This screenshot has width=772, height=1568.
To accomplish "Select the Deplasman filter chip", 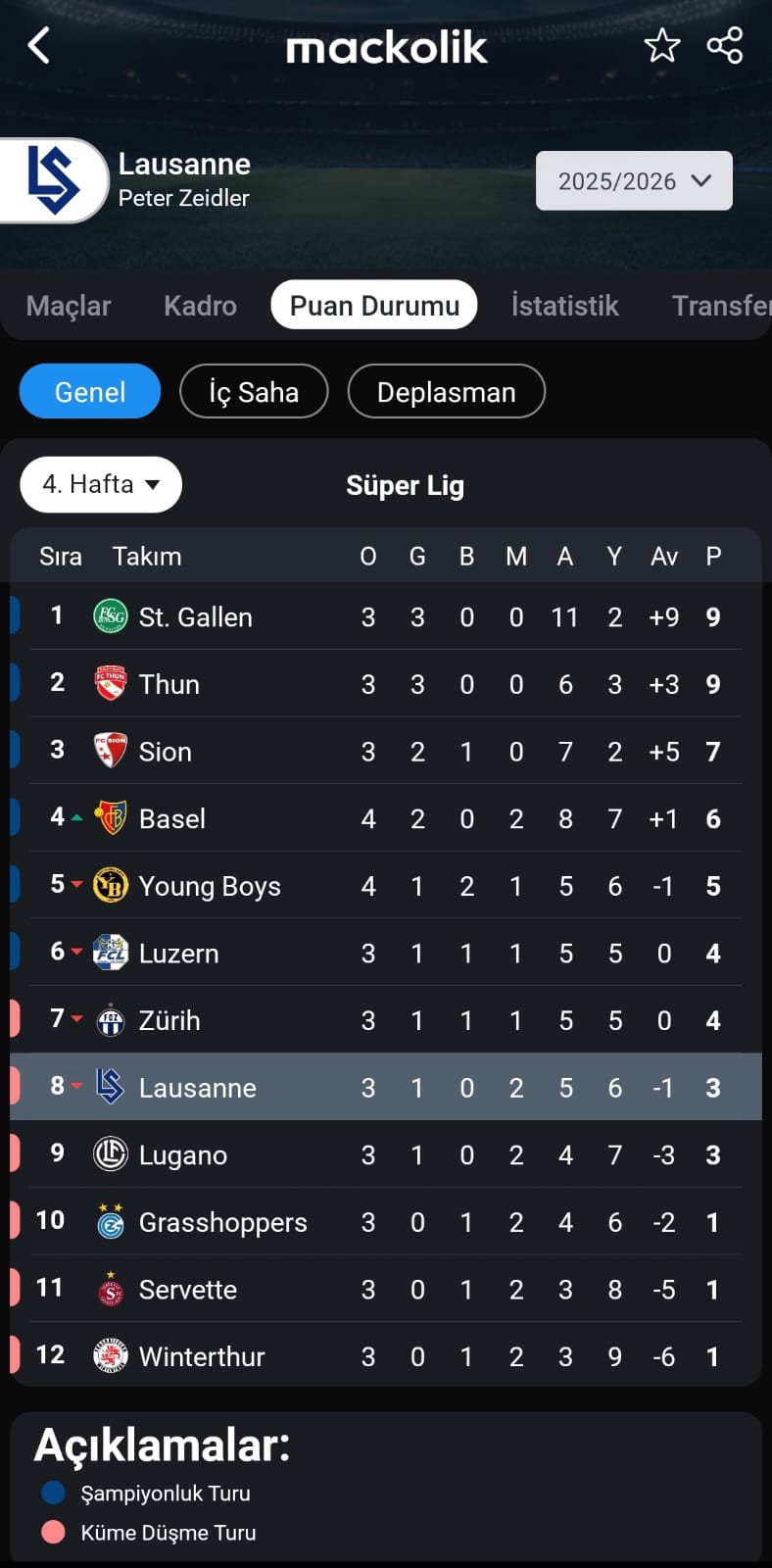I will (447, 391).
